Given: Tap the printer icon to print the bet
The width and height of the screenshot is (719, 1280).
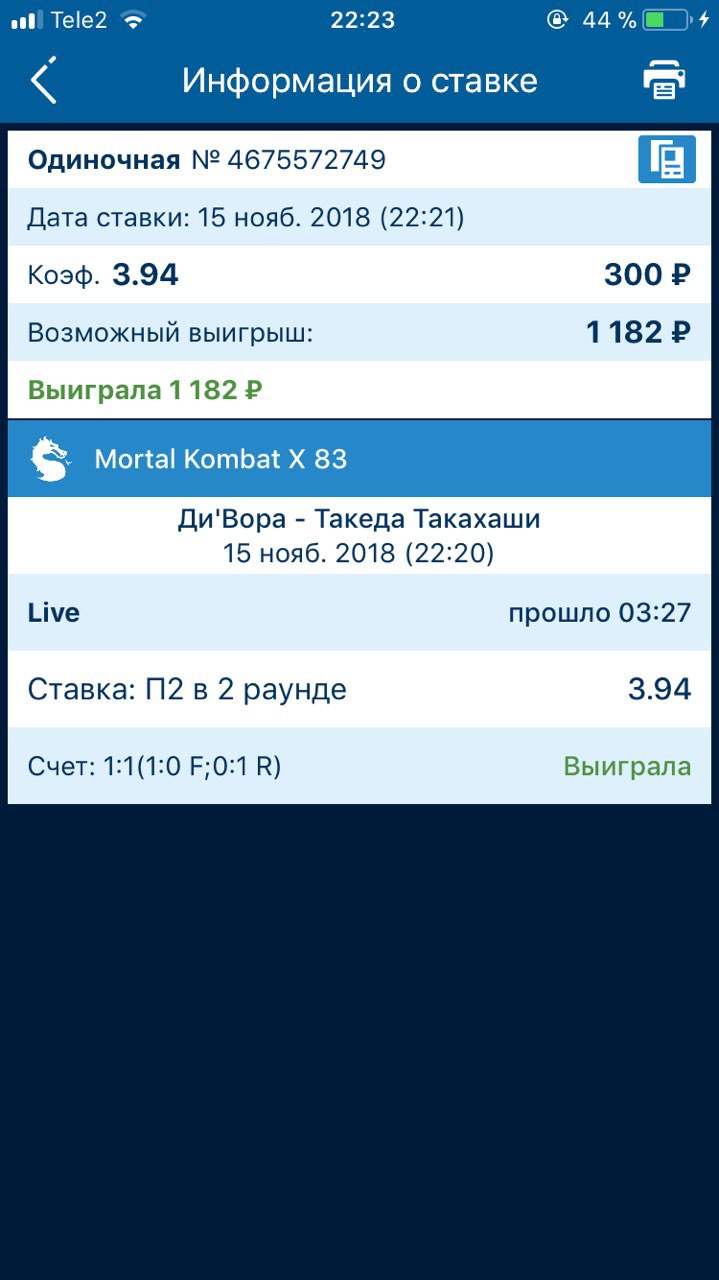Looking at the screenshot, I should (664, 80).
